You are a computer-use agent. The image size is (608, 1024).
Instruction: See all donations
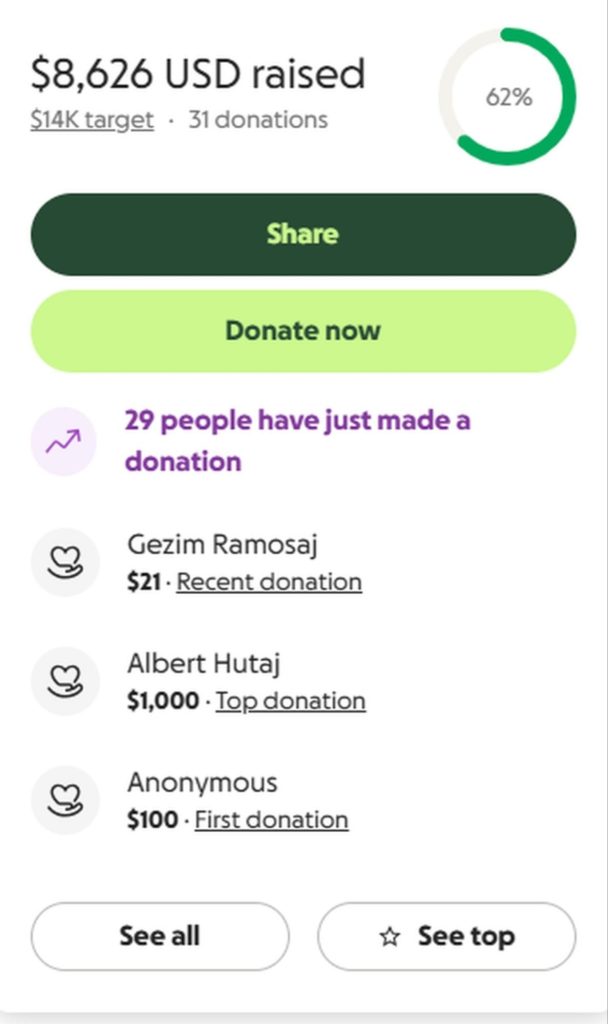click(x=160, y=936)
